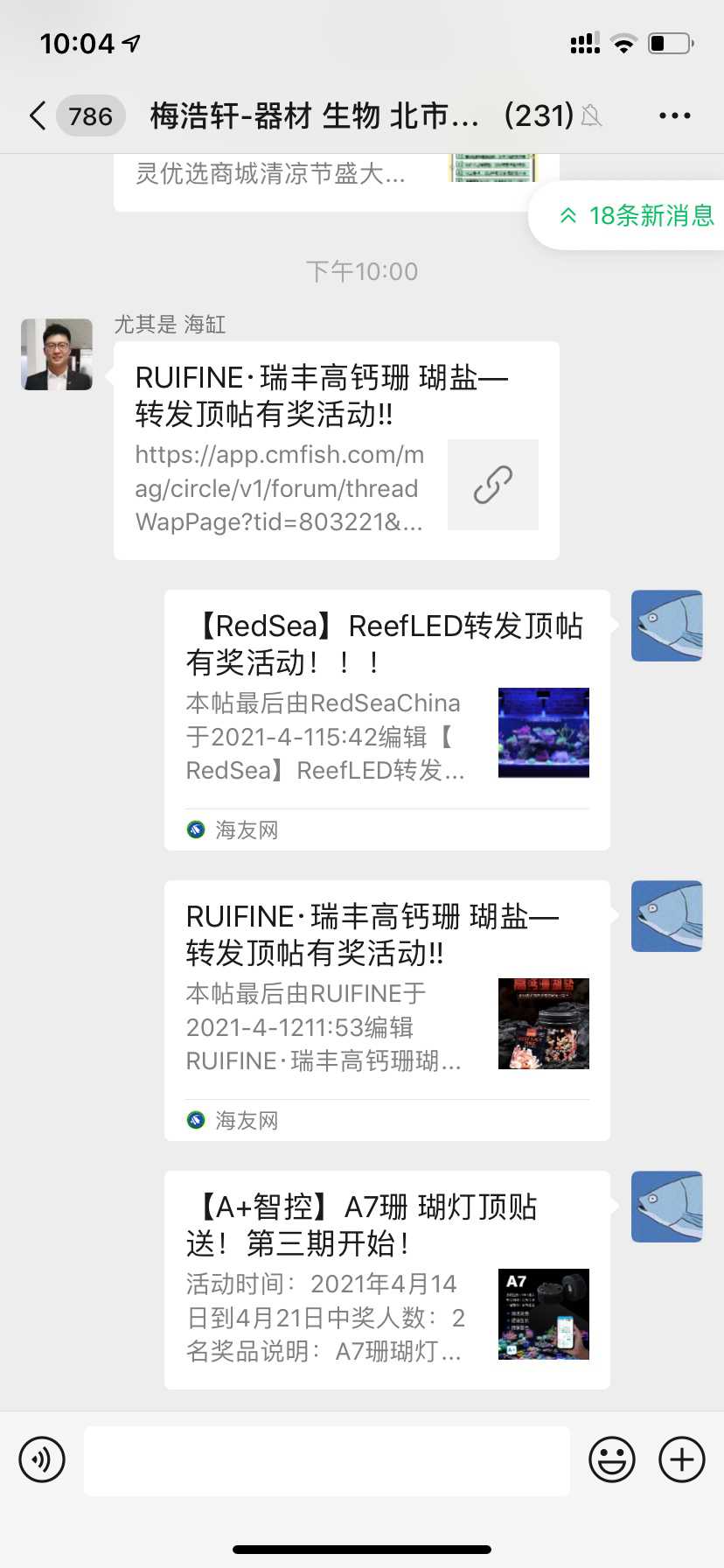Open the plus attachment menu
Viewport: 724px width, 1568px height.
tap(682, 1459)
